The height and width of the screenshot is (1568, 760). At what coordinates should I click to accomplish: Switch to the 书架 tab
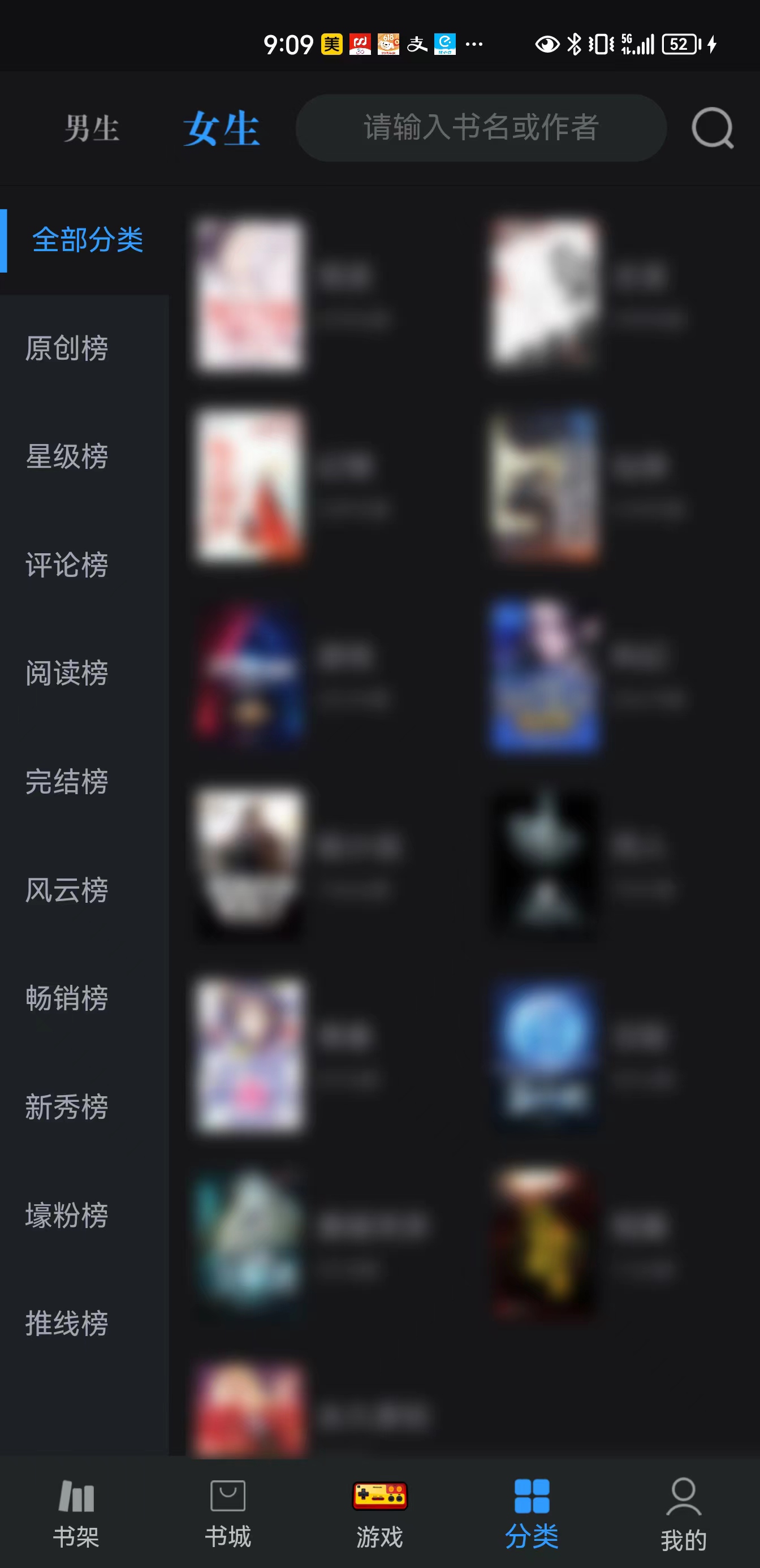point(76,1513)
